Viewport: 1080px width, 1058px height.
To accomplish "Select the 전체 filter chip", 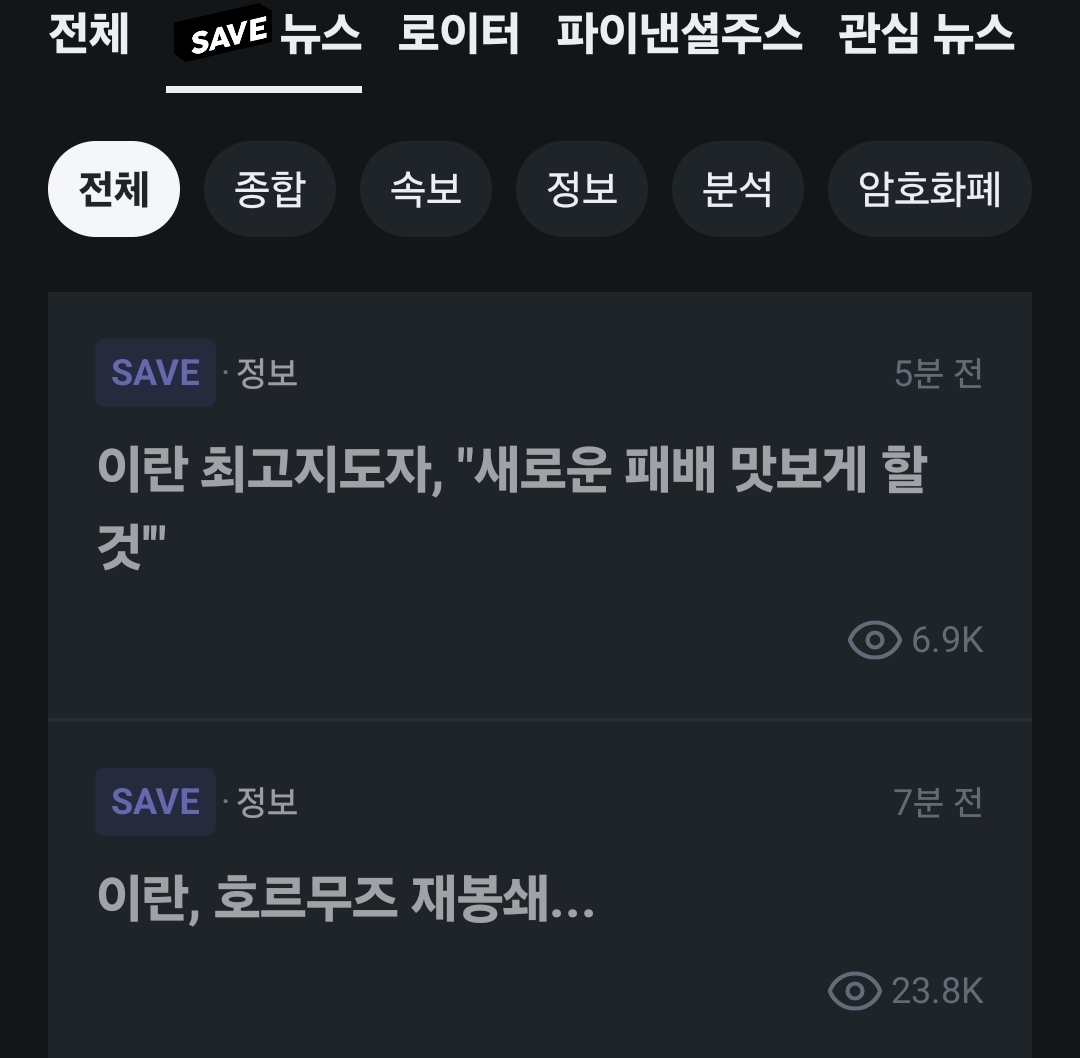I will pyautogui.click(x=114, y=189).
